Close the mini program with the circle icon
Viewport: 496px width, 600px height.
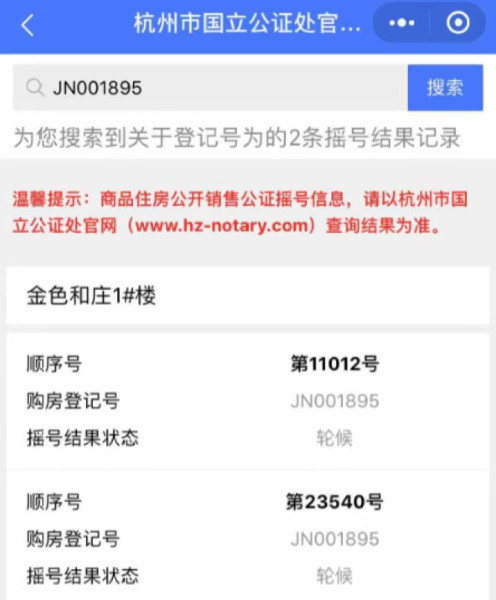(x=458, y=23)
